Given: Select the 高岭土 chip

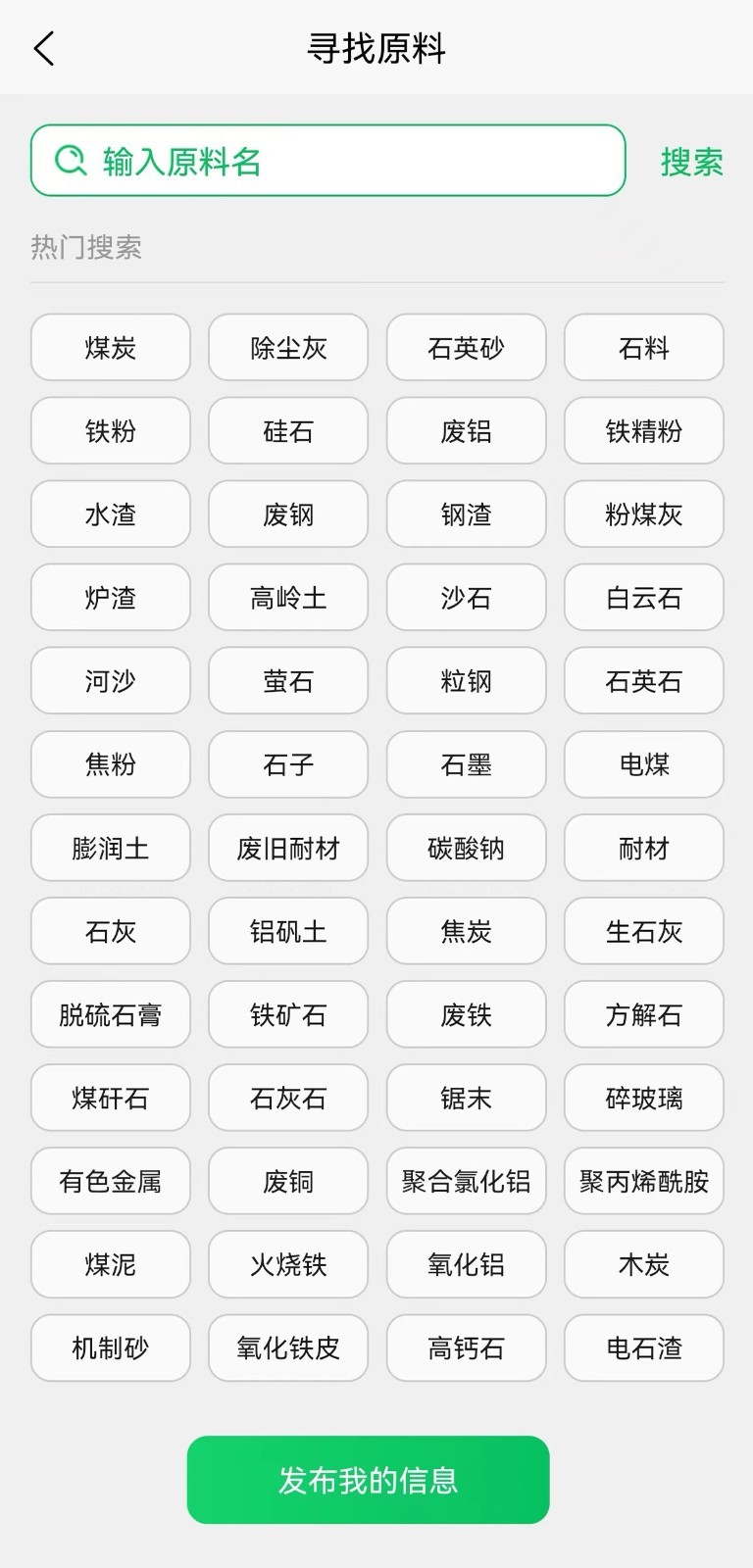Looking at the screenshot, I should coord(288,597).
